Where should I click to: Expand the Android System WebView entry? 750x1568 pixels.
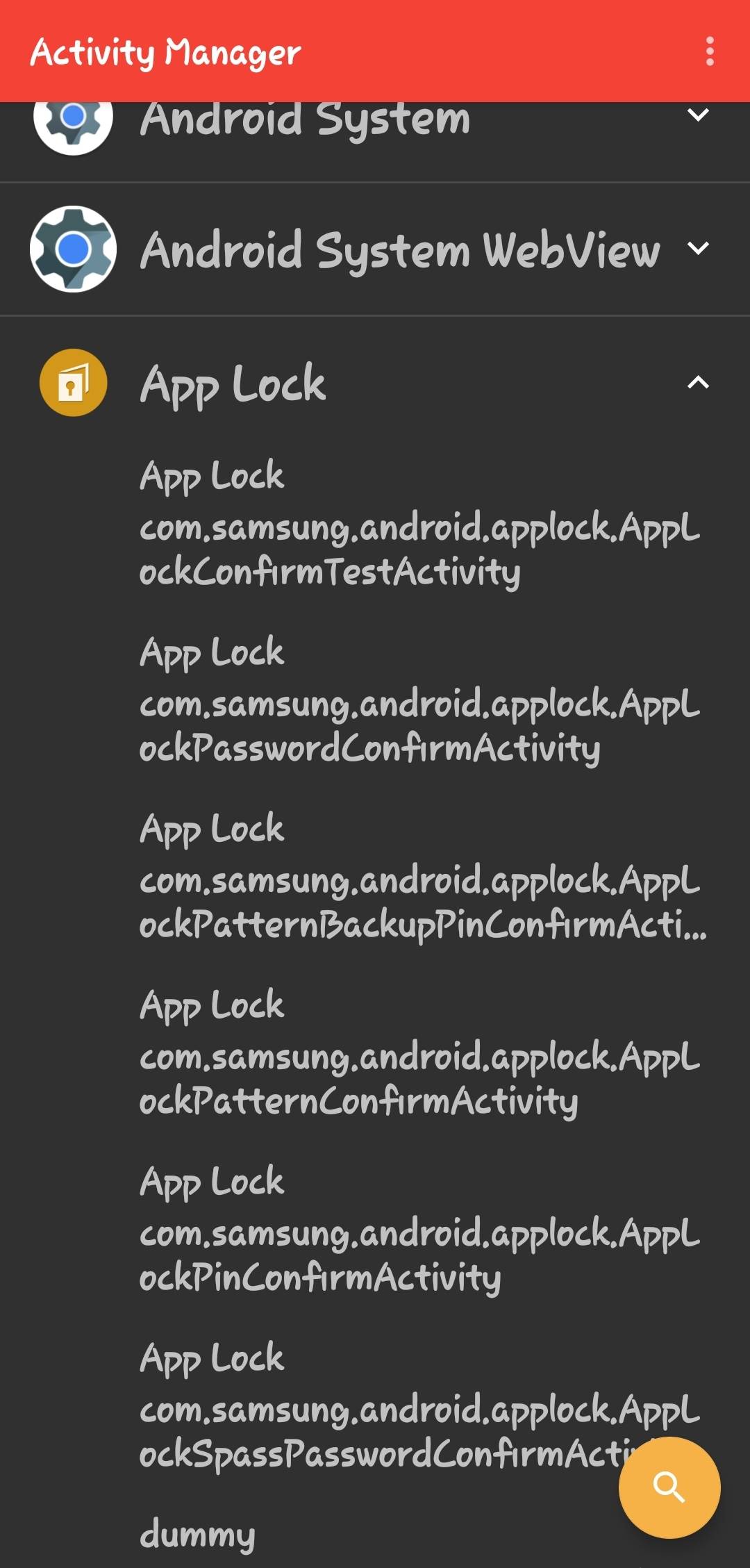tap(697, 249)
